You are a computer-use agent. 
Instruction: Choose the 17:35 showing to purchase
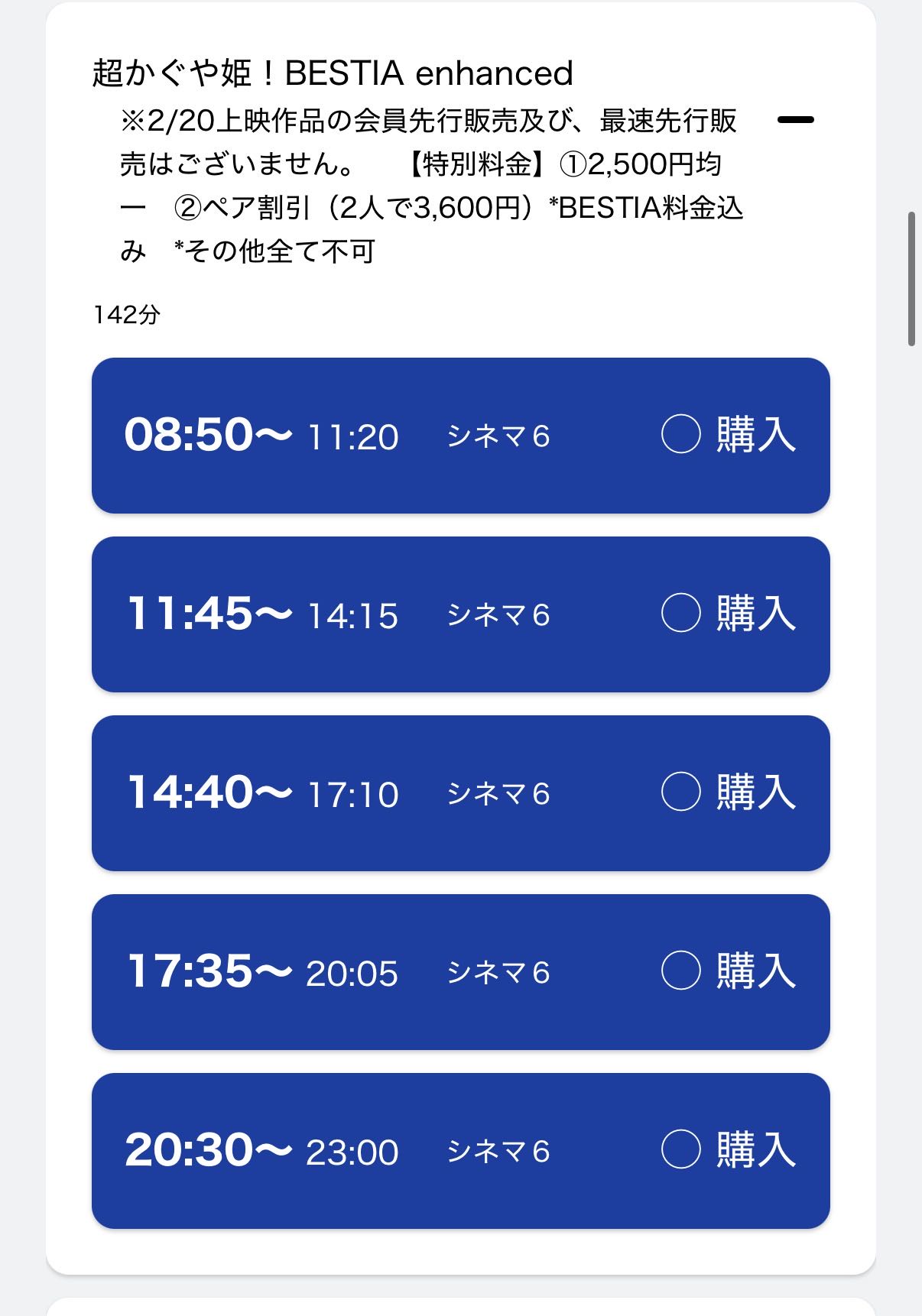tap(460, 972)
